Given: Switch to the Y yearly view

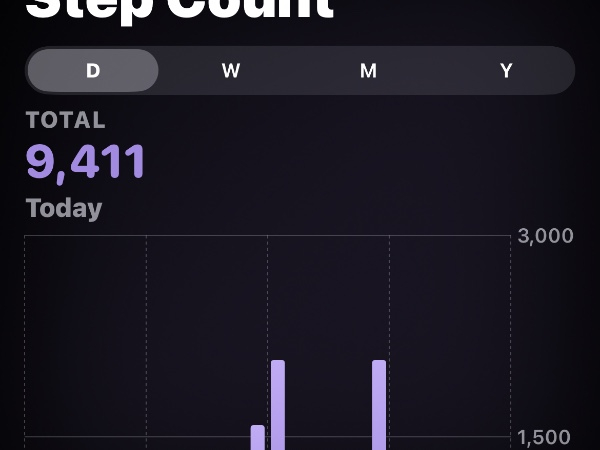Looking at the screenshot, I should (506, 71).
